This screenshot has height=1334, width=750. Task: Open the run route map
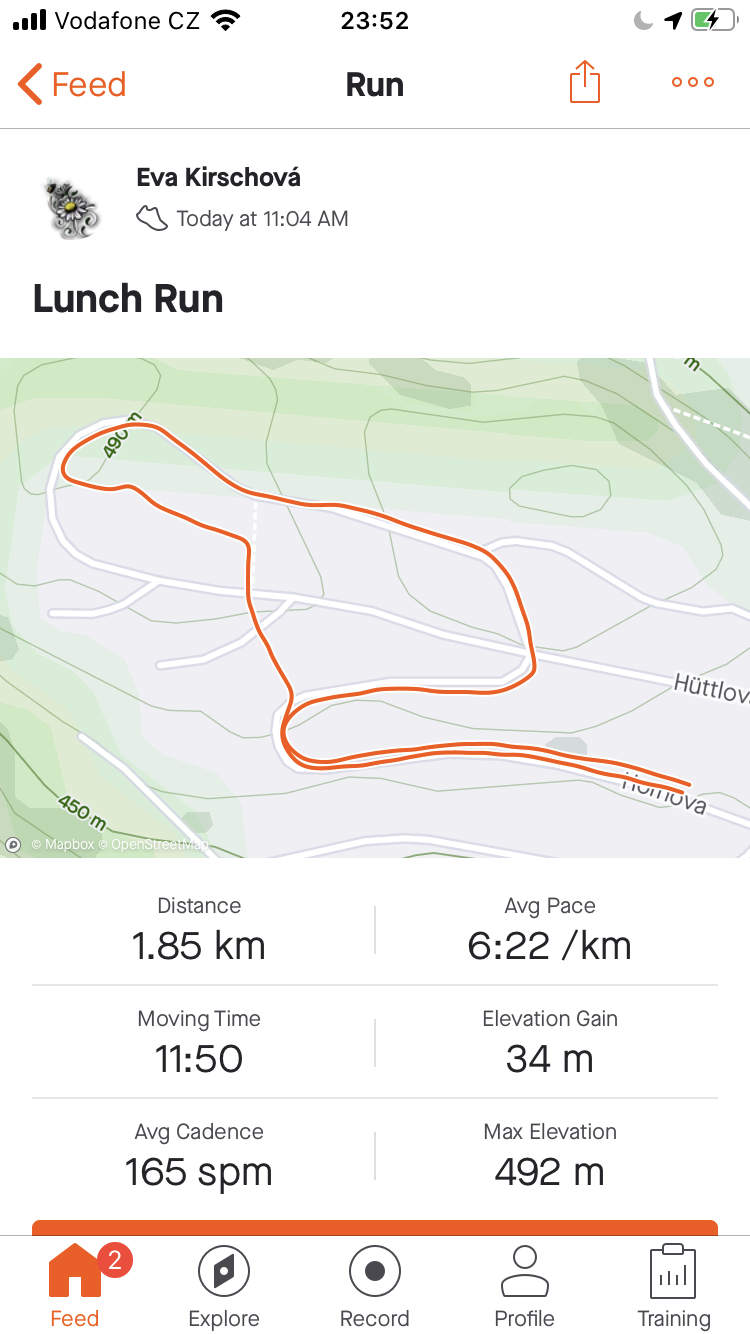click(x=375, y=607)
